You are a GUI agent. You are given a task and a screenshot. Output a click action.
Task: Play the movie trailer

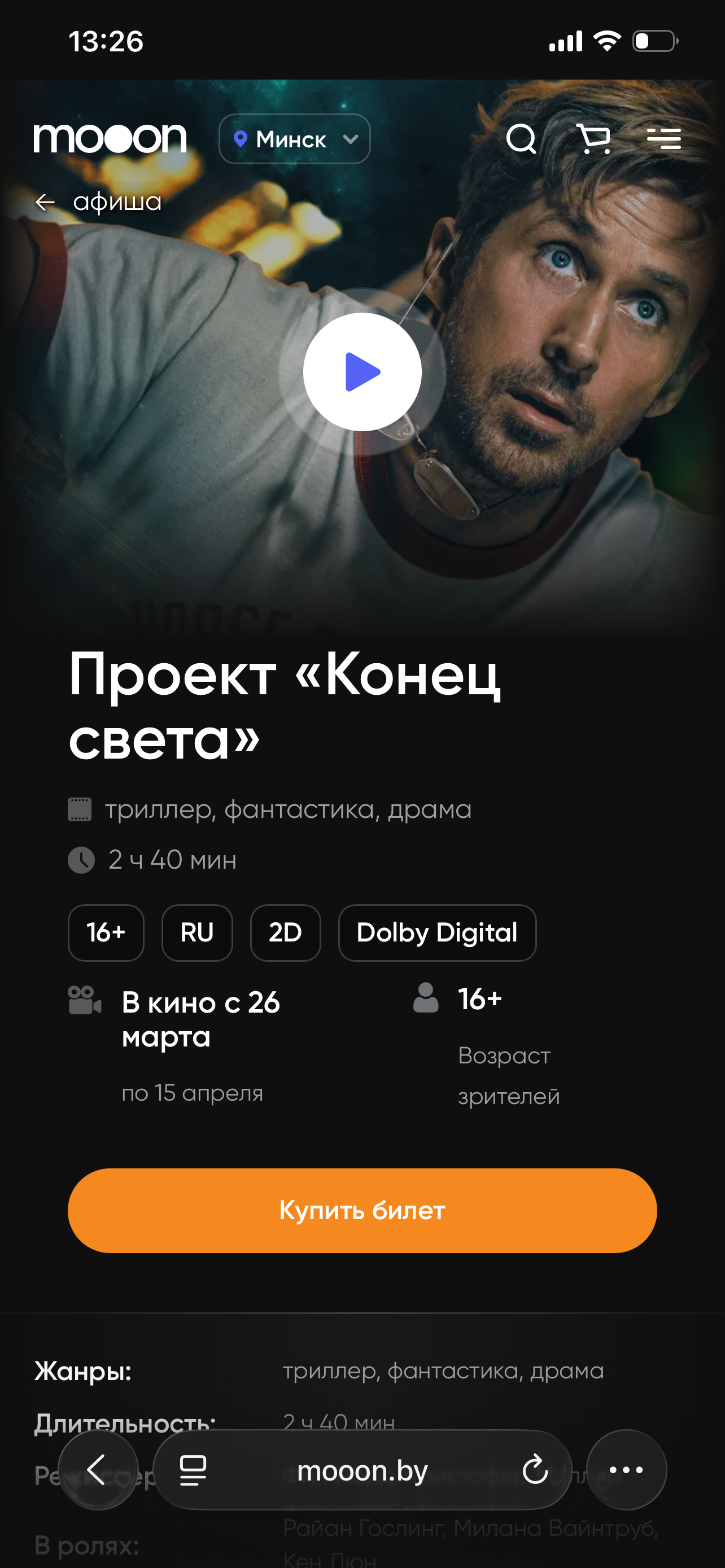point(362,372)
